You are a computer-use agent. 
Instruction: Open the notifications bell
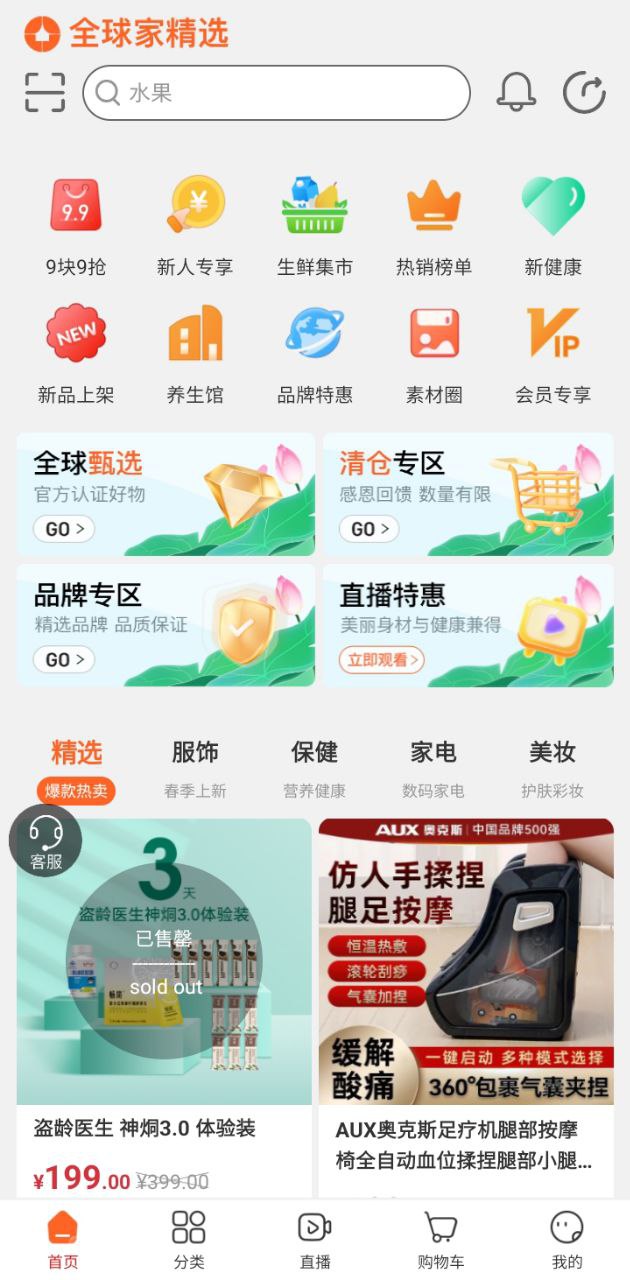(x=516, y=93)
